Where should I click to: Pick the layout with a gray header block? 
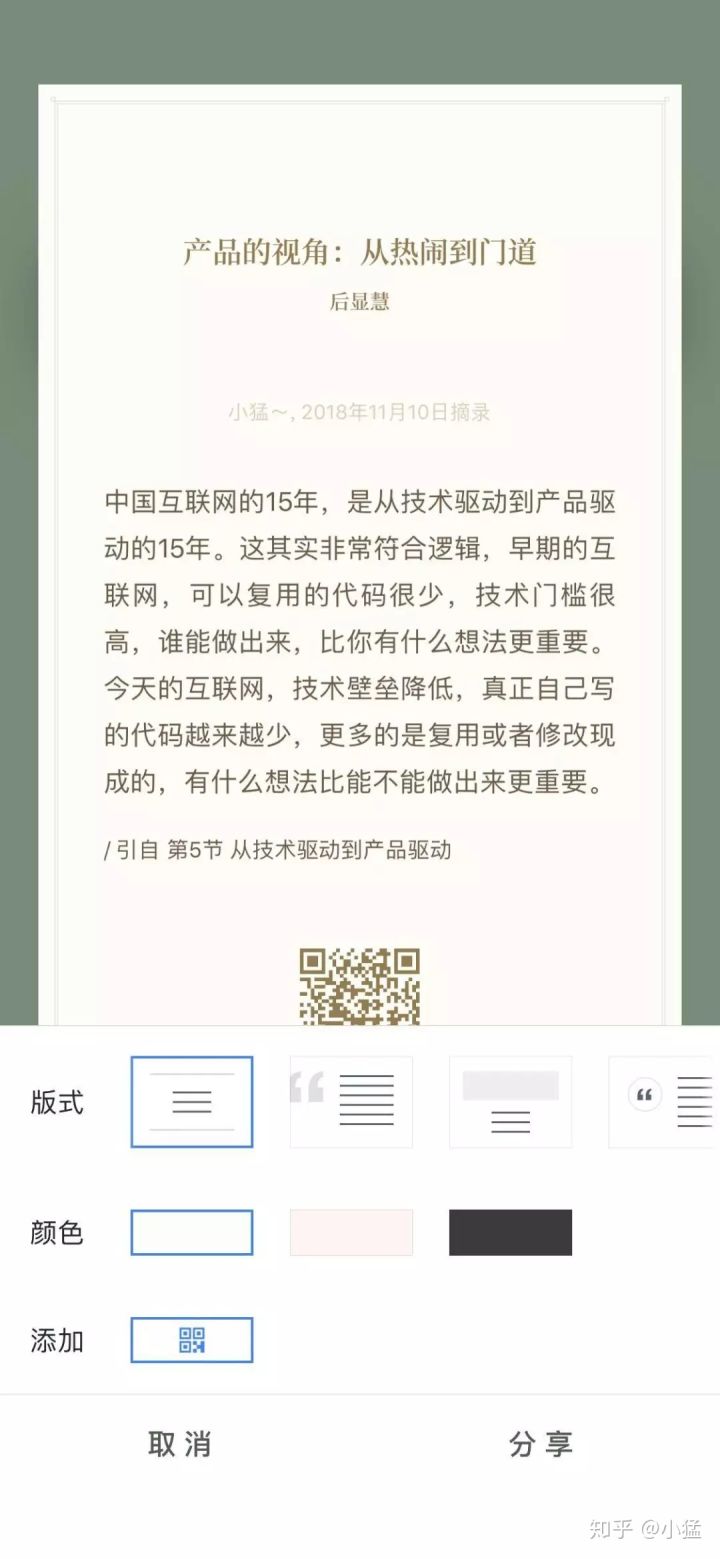[510, 1101]
